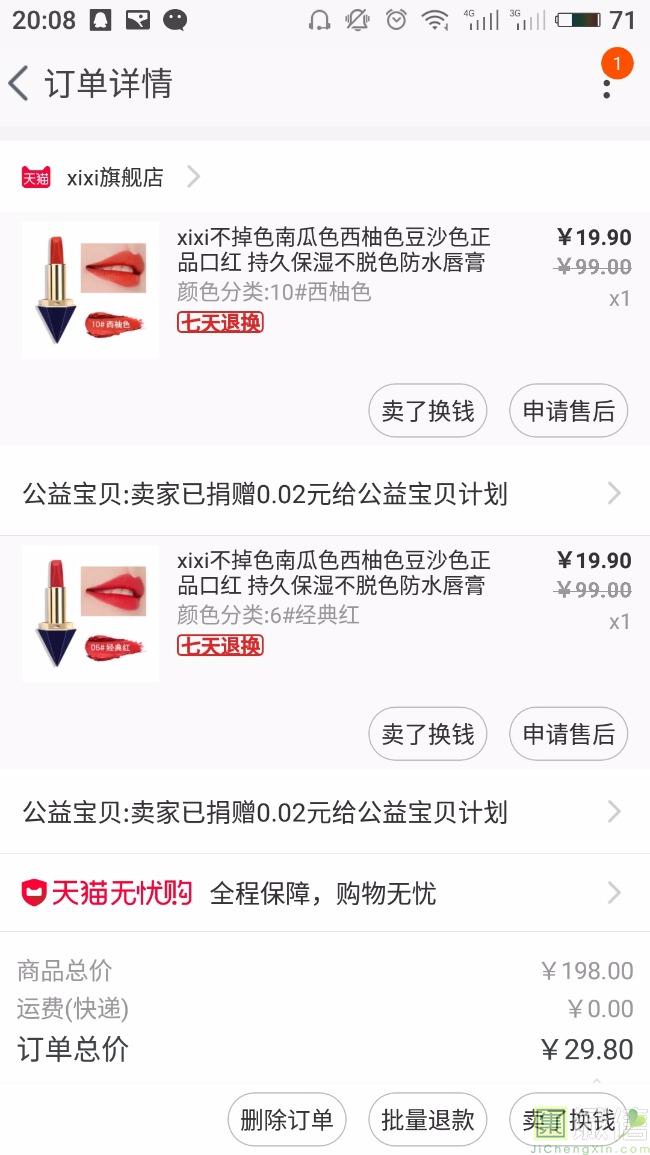Viewport: 650px width, 1155px height.
Task: Go back from the order details page
Action: (x=20, y=83)
